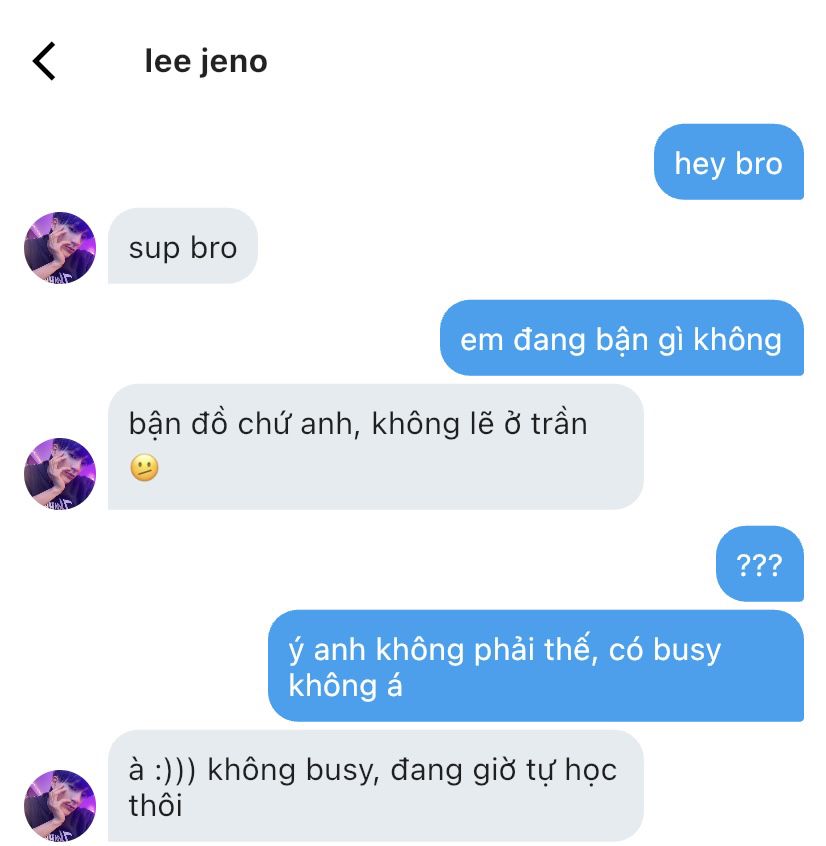Screen dimensions: 826x846
Task: Open avatar beside "không busy" message
Action: pyautogui.click(x=60, y=803)
